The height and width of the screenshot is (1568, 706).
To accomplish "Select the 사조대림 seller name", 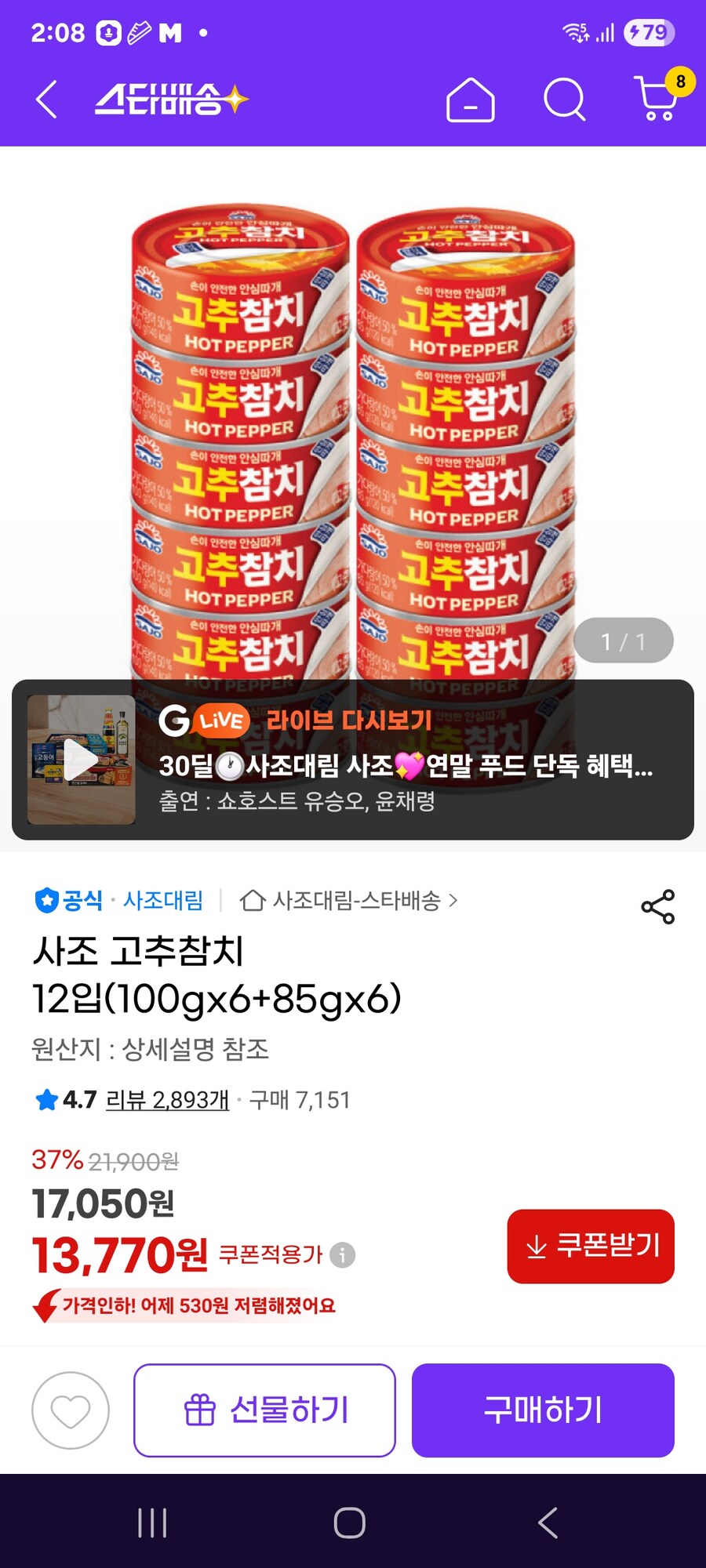I will click(x=163, y=901).
